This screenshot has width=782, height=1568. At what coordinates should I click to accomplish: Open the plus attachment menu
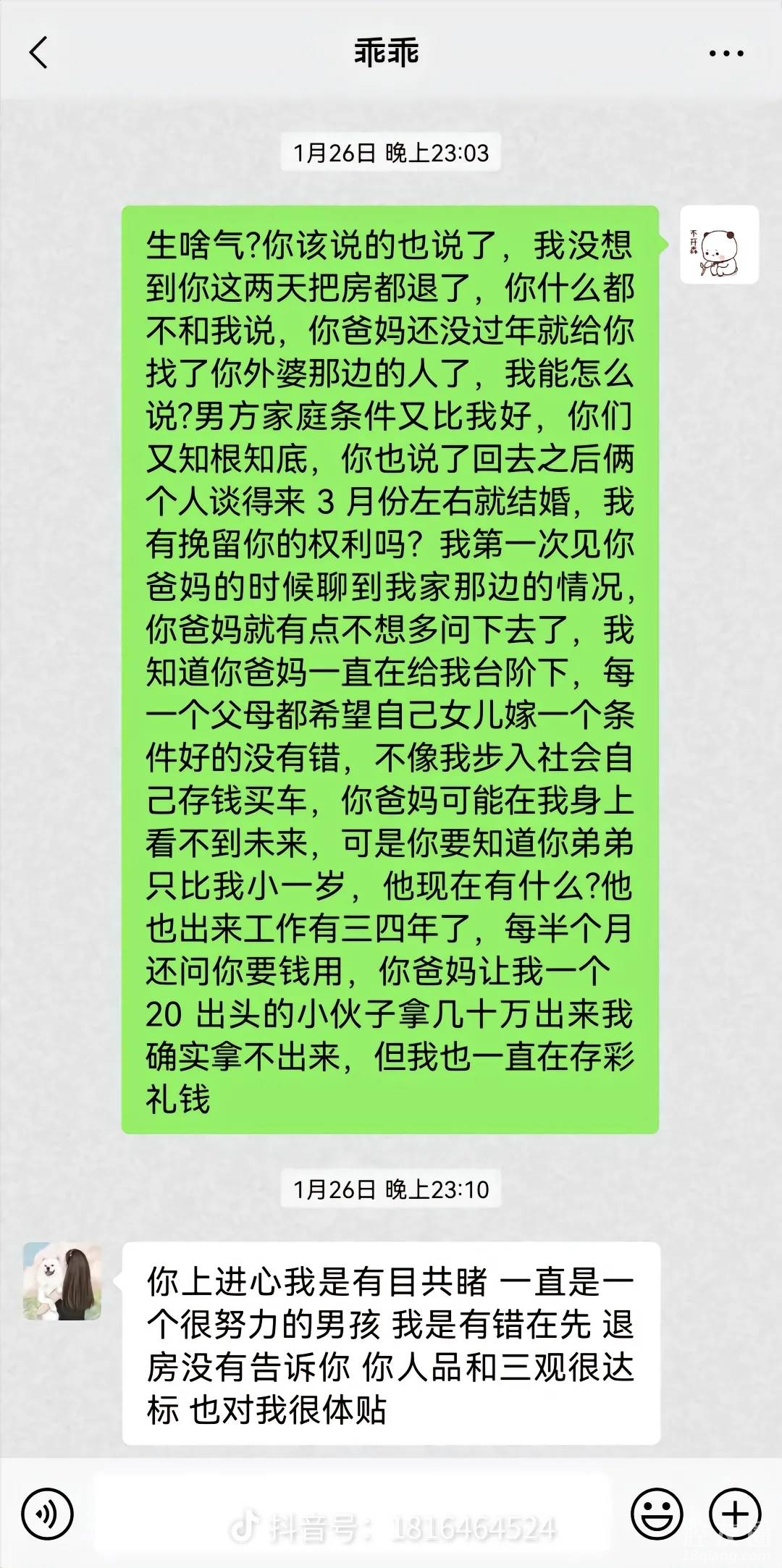point(736,1513)
